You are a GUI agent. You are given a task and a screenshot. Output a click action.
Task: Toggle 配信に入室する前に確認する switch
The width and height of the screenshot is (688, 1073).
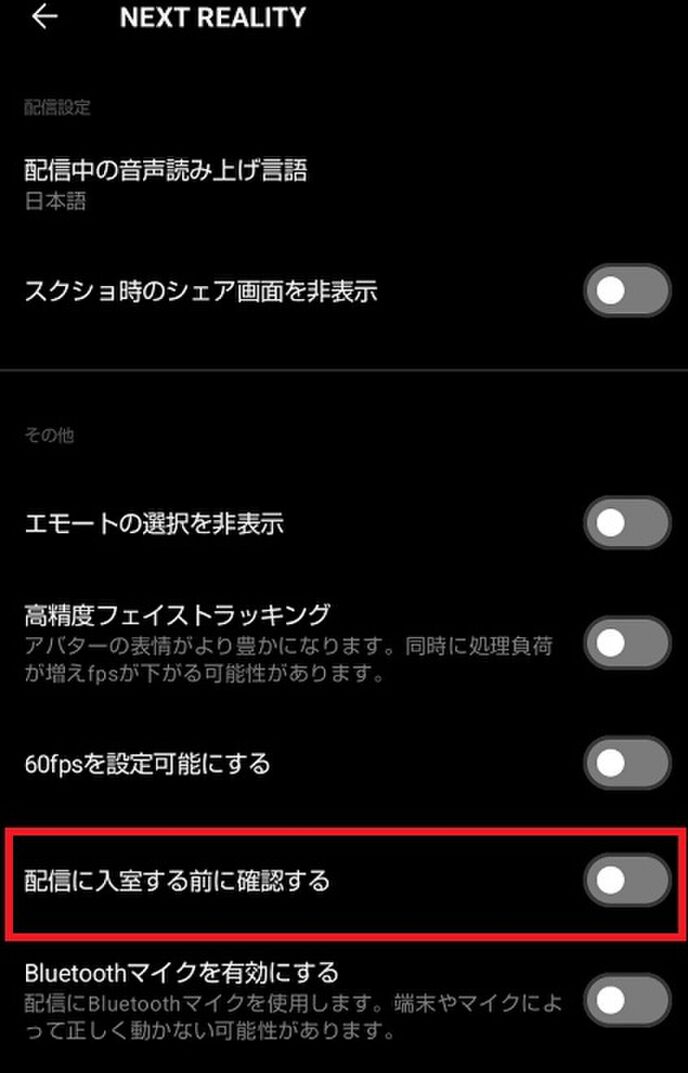pos(627,880)
